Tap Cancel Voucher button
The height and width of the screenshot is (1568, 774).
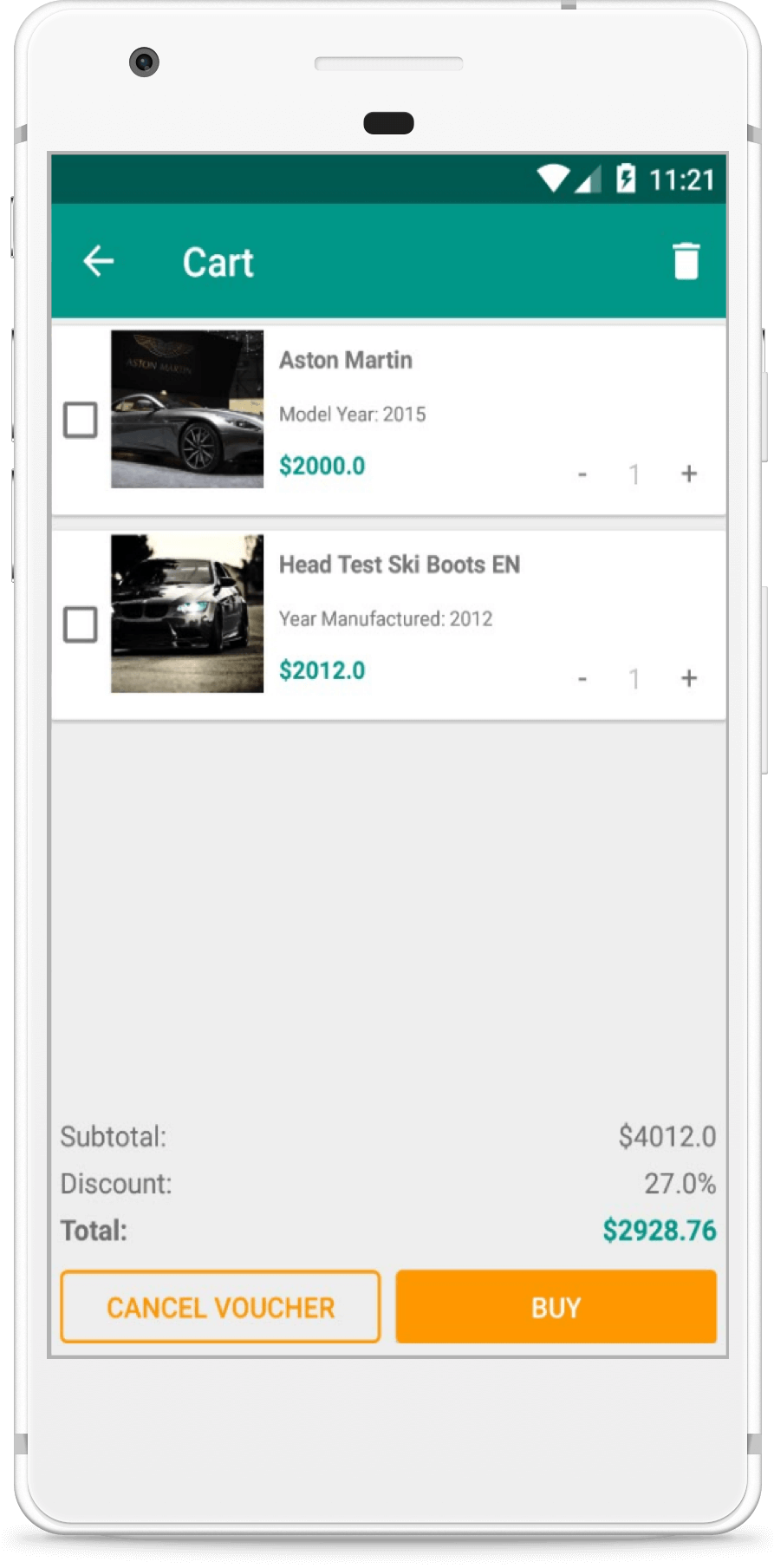[220, 1307]
